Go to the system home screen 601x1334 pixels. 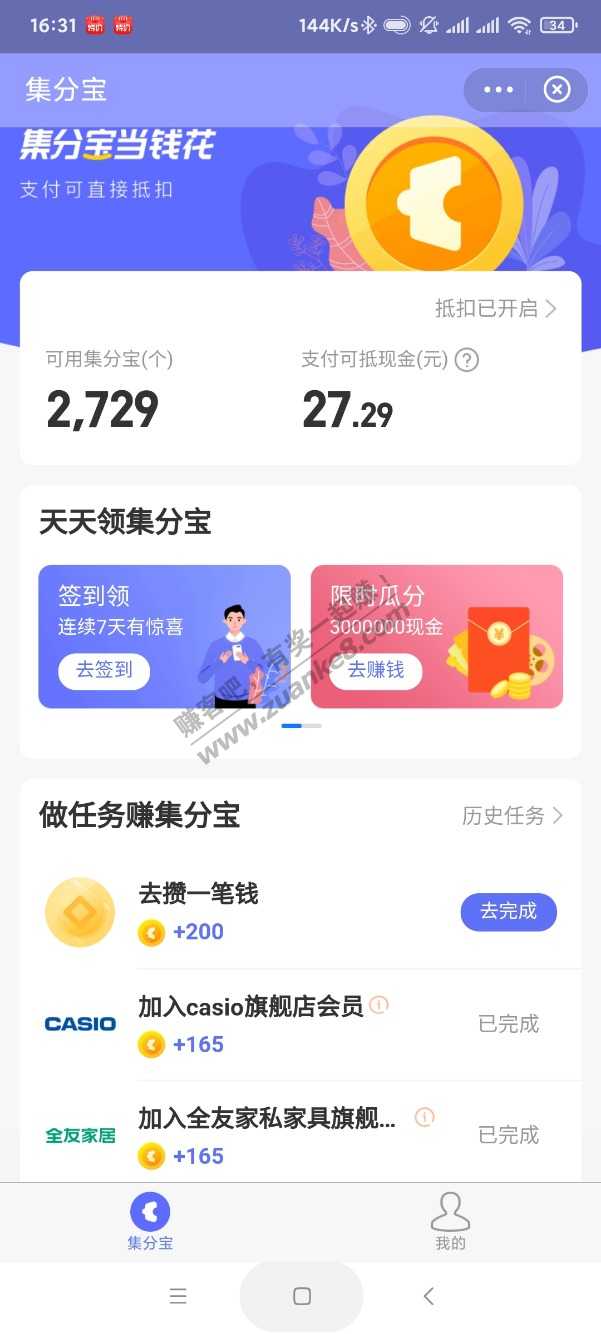click(301, 1296)
